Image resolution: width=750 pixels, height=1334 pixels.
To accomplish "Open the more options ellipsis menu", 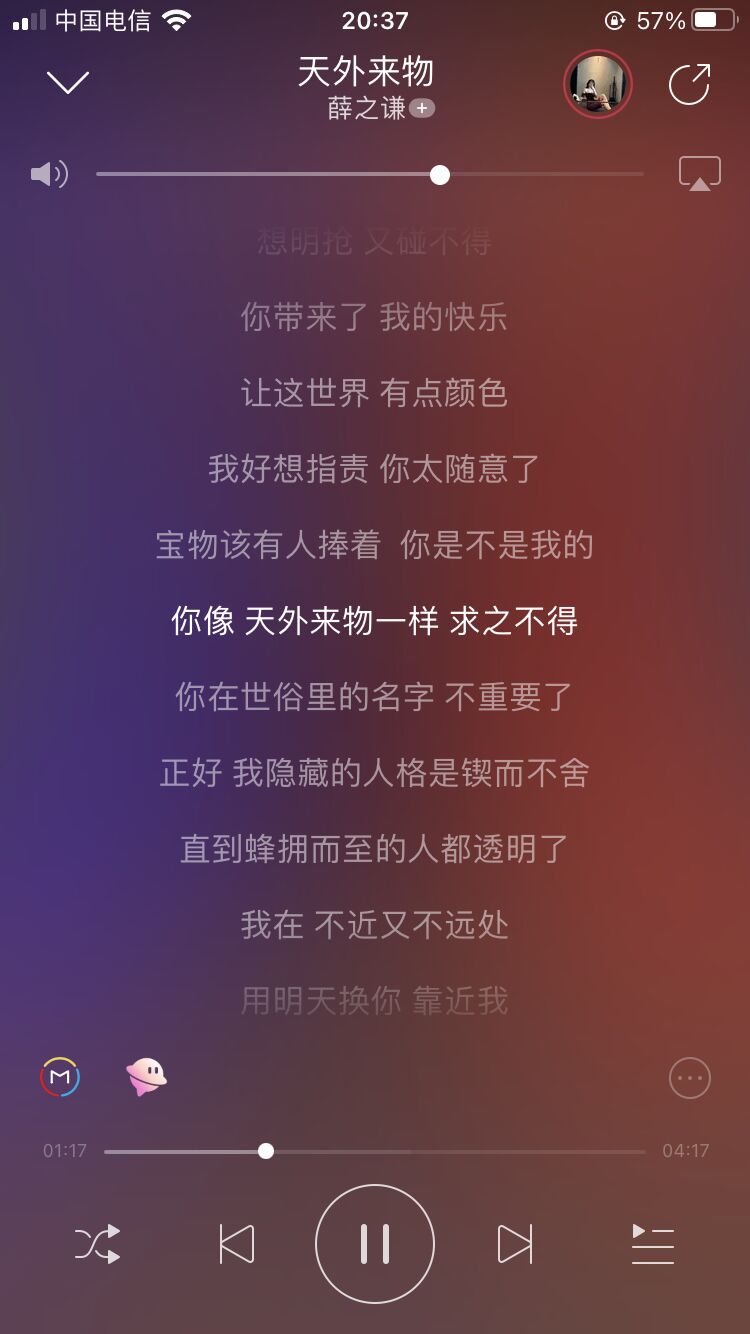I will click(x=688, y=1078).
